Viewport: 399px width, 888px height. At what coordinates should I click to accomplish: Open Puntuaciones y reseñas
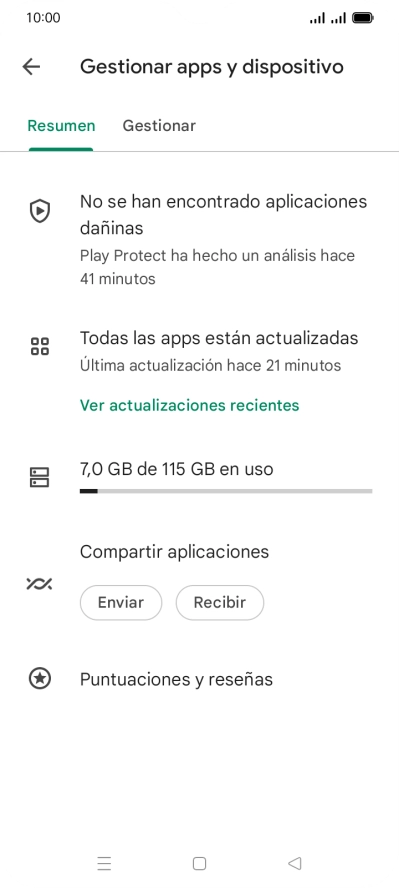coord(199,678)
